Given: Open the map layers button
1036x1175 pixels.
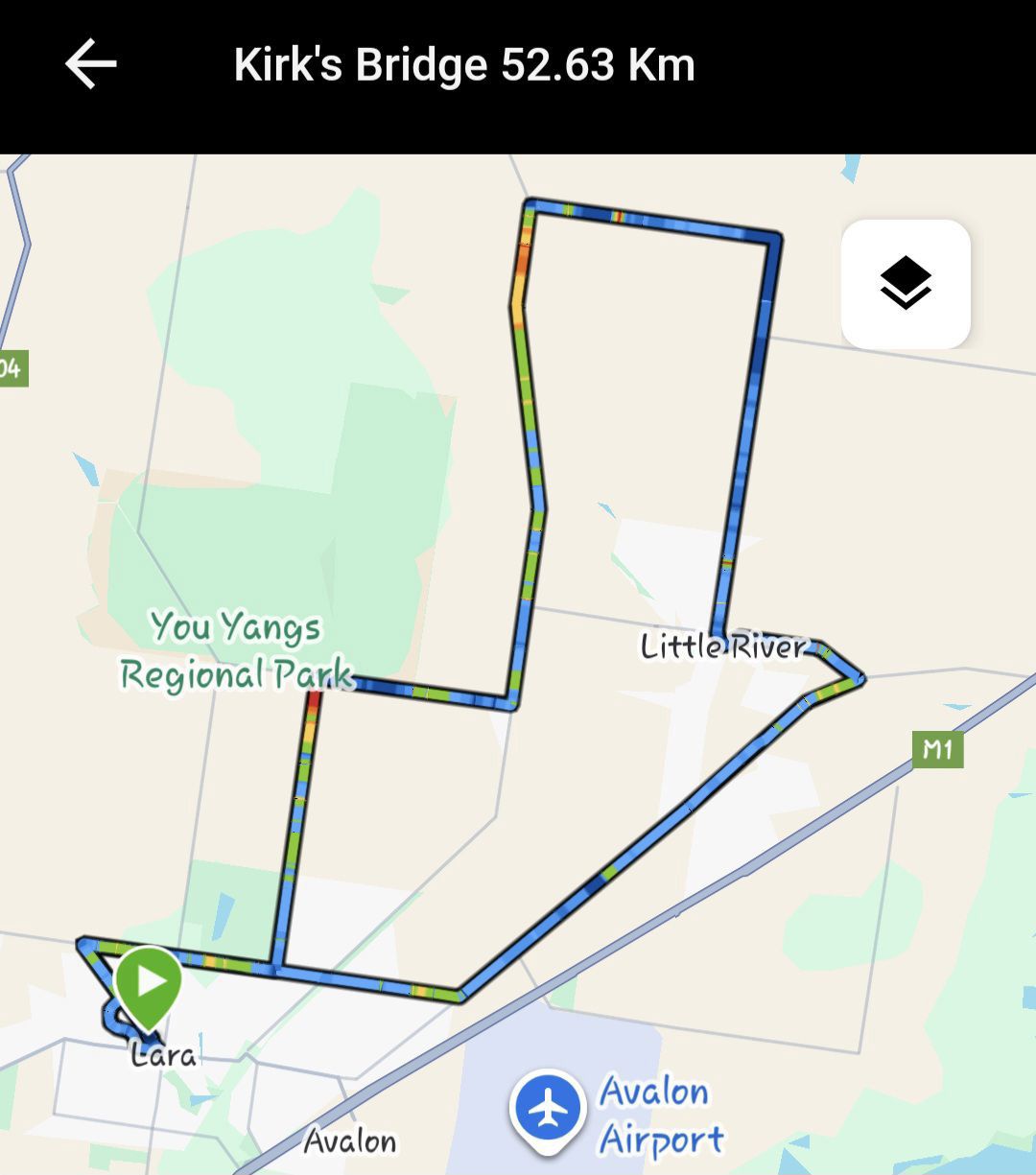Looking at the screenshot, I should pyautogui.click(x=906, y=284).
